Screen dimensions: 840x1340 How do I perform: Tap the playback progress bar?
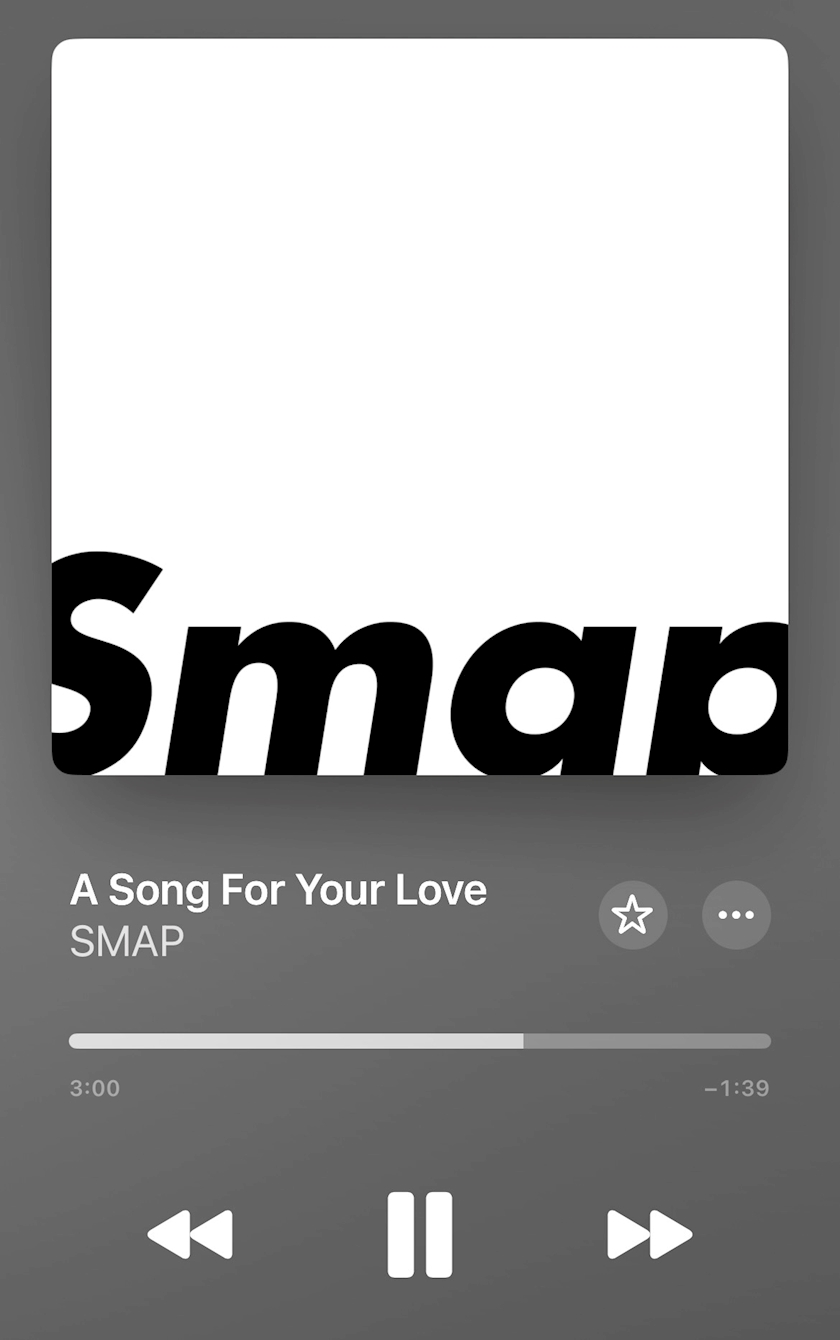tap(420, 1041)
